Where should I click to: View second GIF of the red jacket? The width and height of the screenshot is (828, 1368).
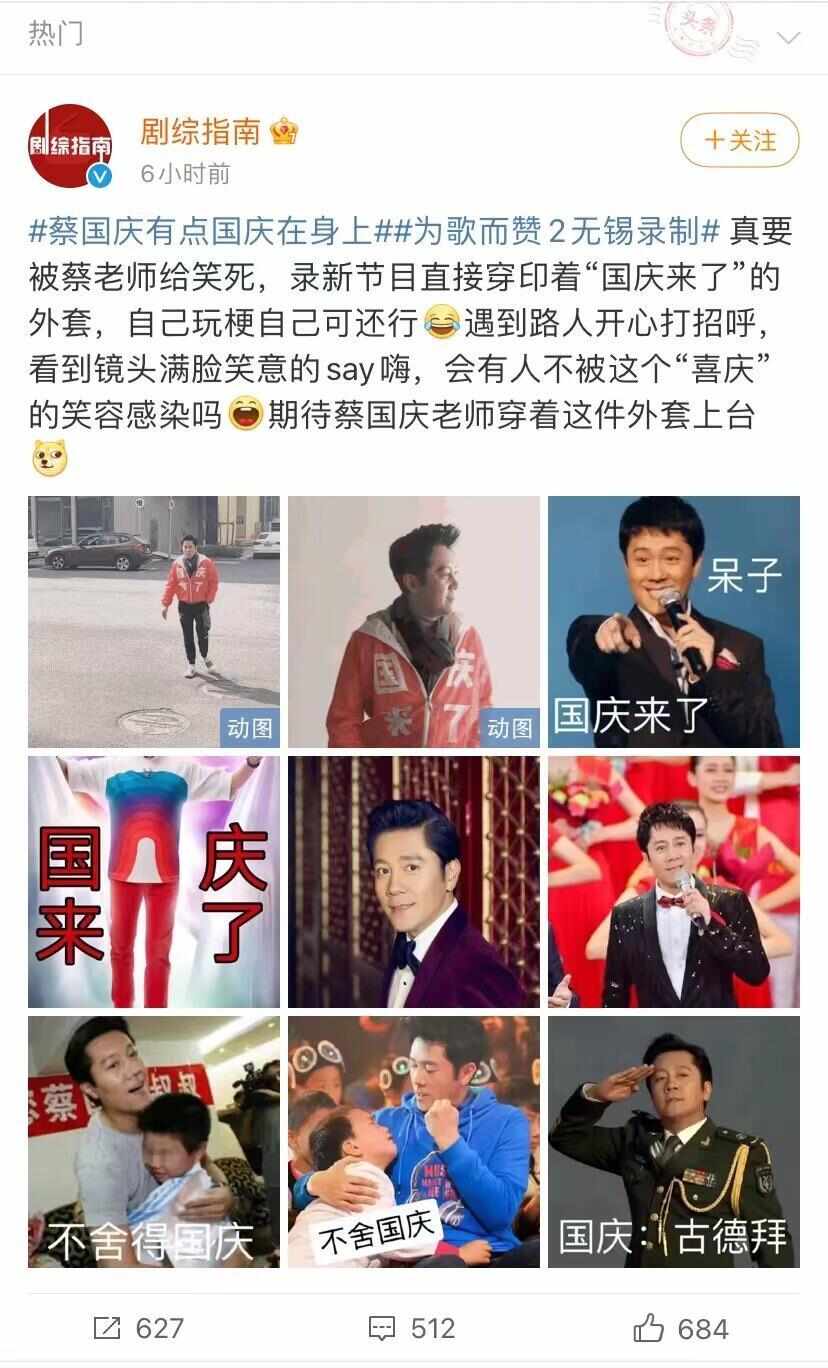tap(413, 621)
